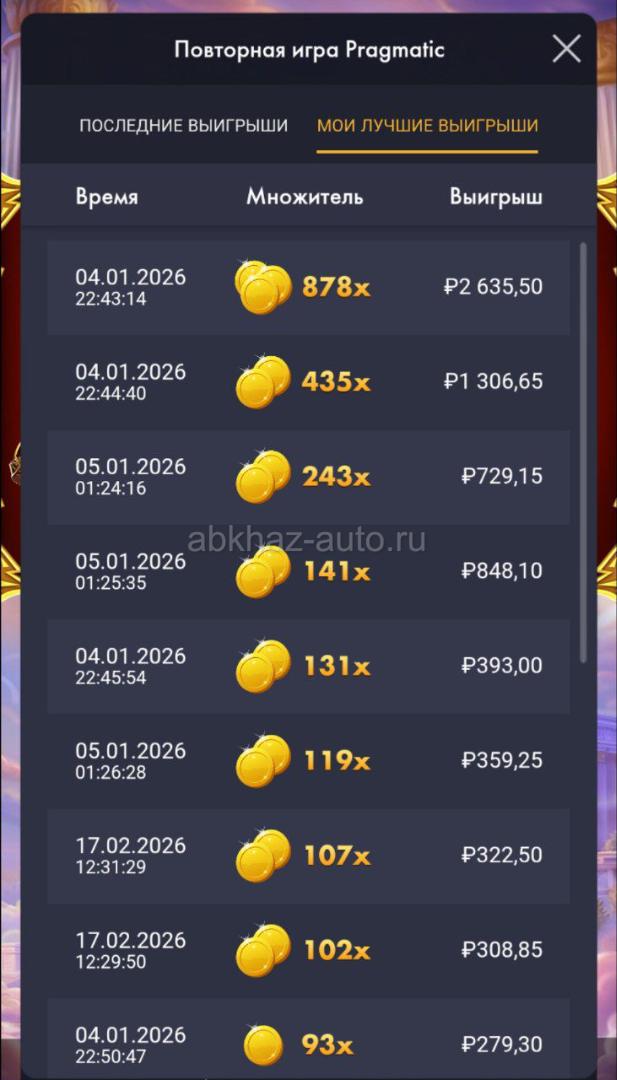Open the 93x win row
617x1080 pixels.
click(308, 1043)
